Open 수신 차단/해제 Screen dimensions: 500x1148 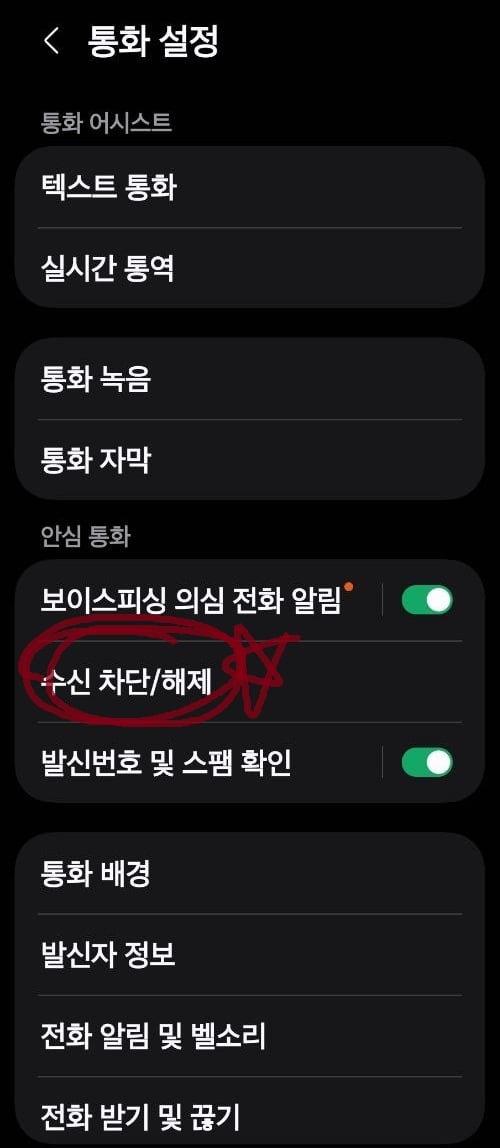[x=249, y=682]
